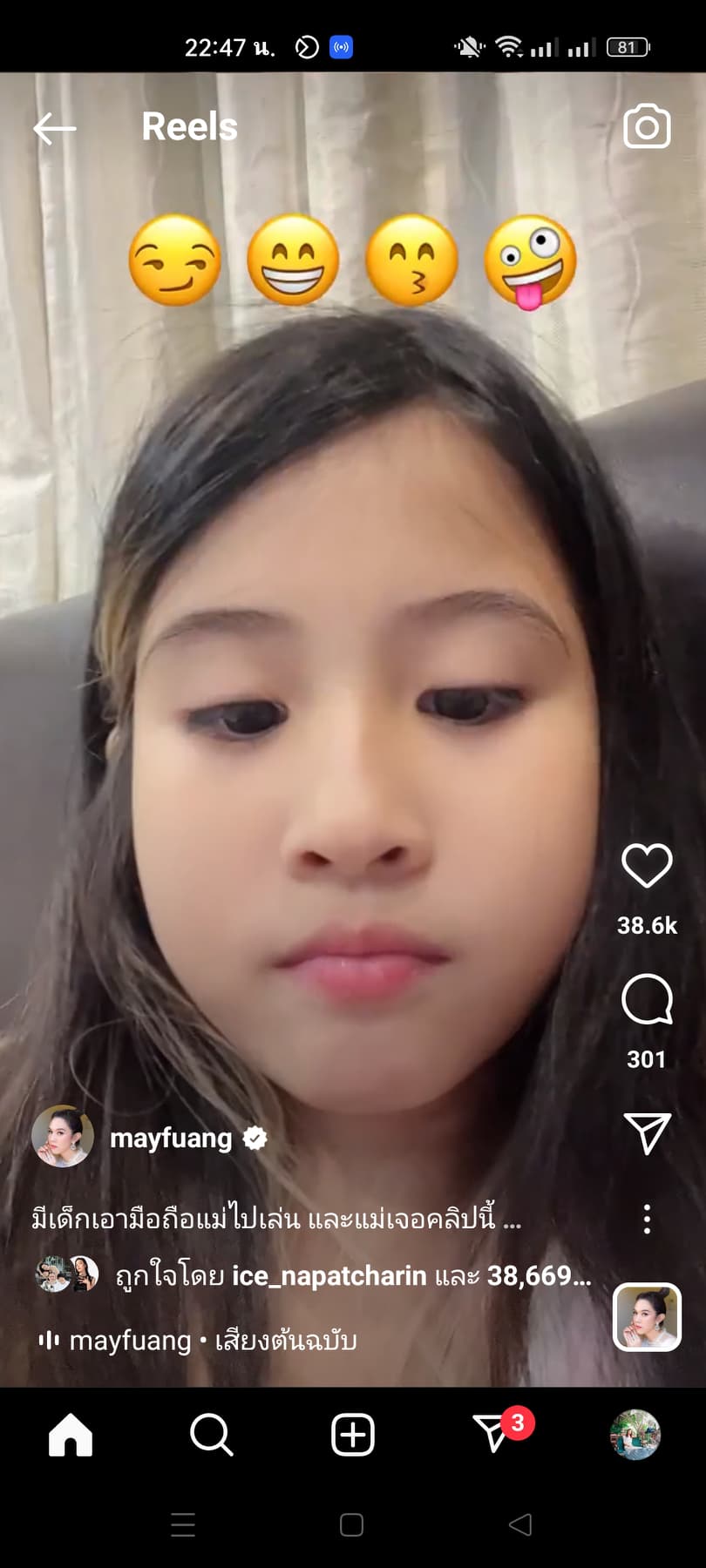Switch to the Home tab
The width and height of the screenshot is (706, 1568).
(x=71, y=1434)
